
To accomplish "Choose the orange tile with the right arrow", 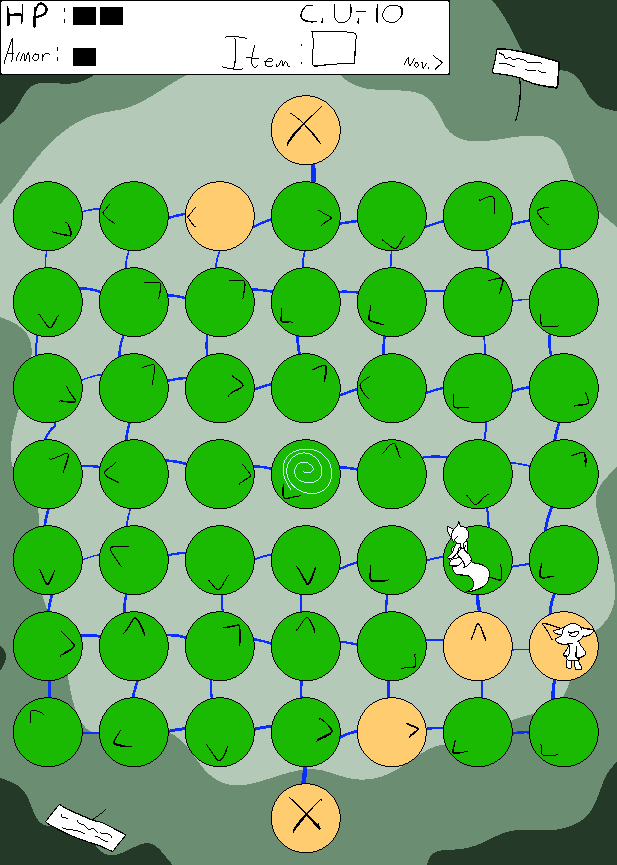I will (392, 732).
